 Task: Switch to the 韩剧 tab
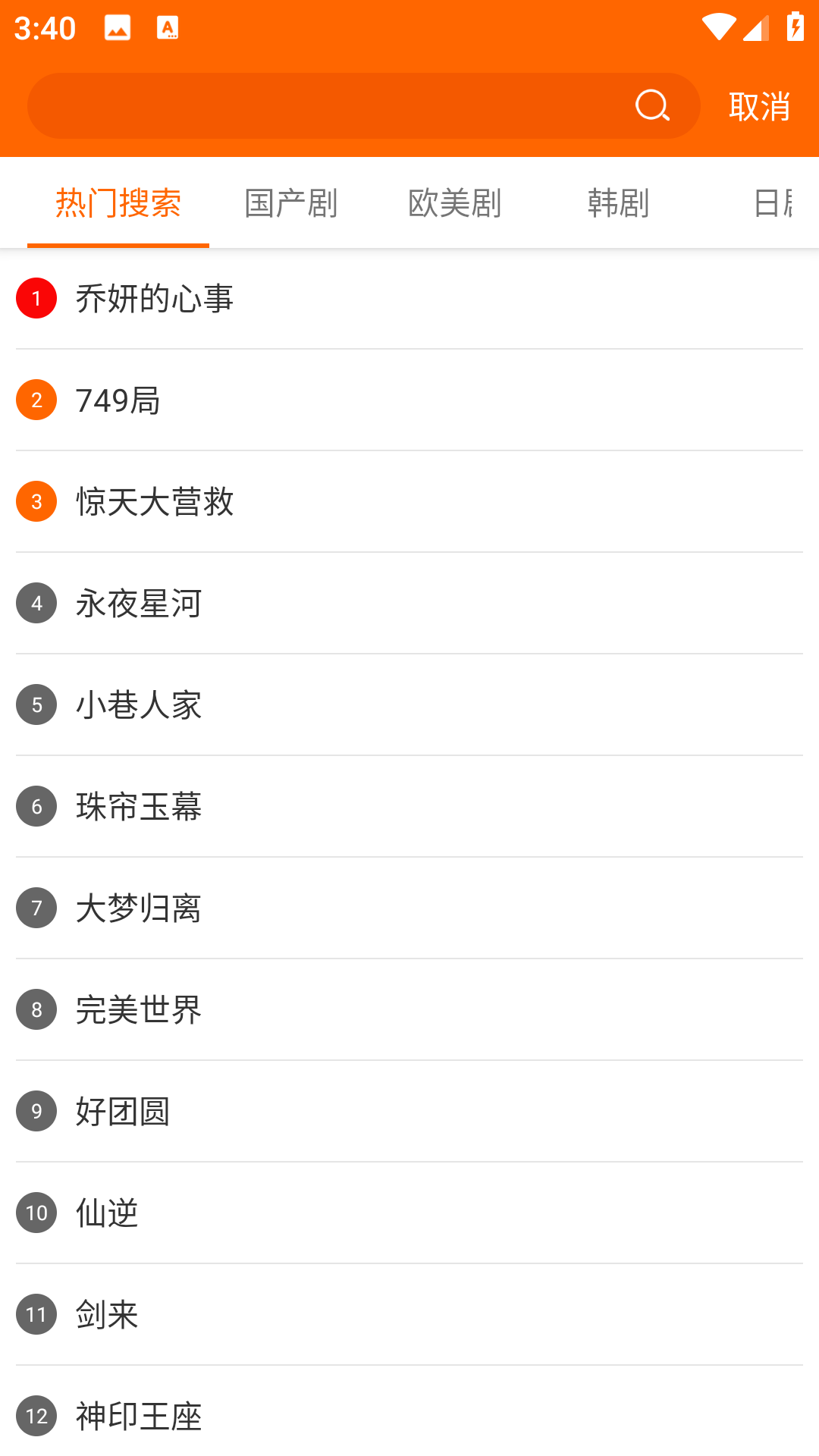618,203
